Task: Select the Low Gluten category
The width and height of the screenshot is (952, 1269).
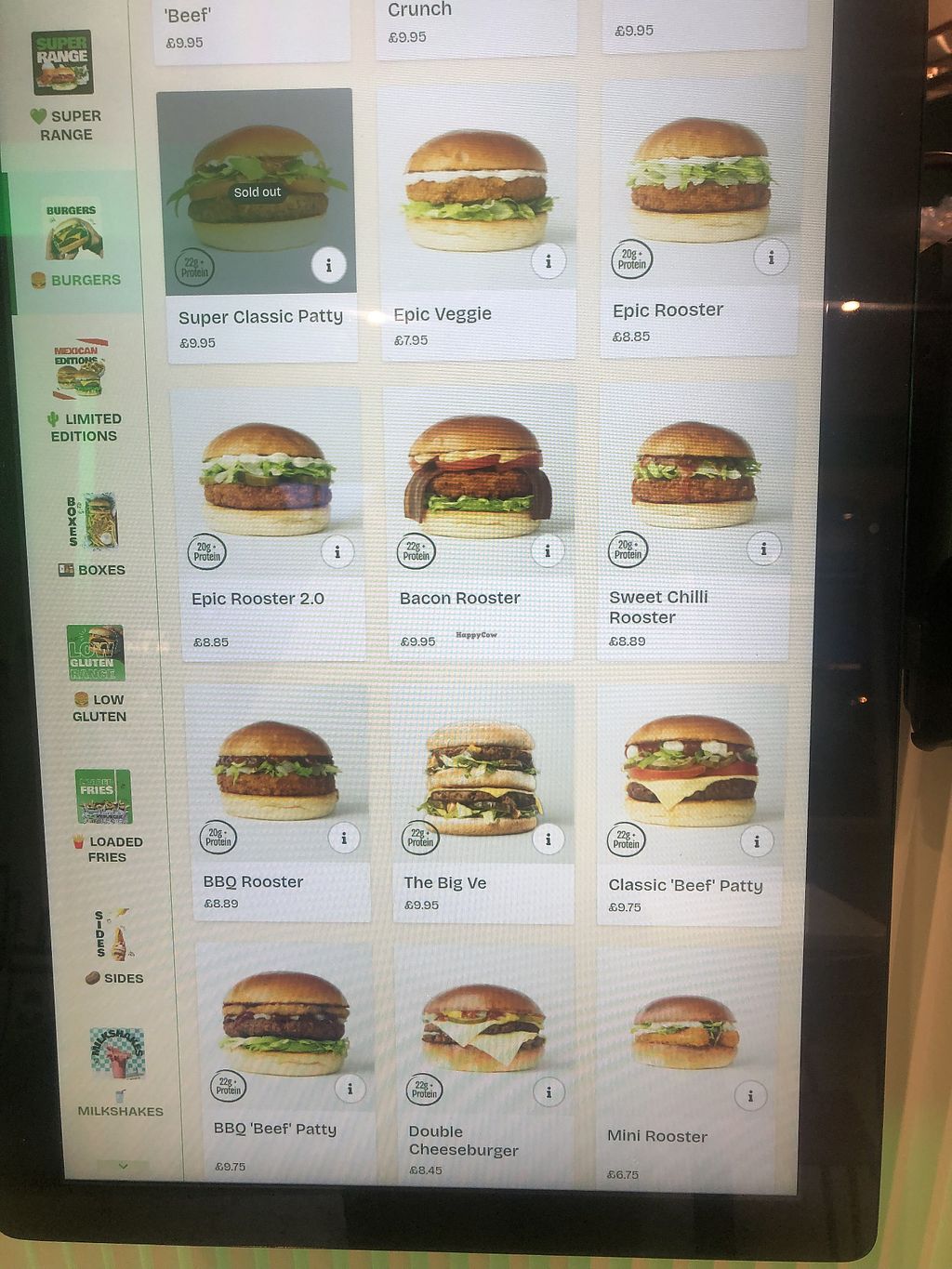Action: pos(98,673)
